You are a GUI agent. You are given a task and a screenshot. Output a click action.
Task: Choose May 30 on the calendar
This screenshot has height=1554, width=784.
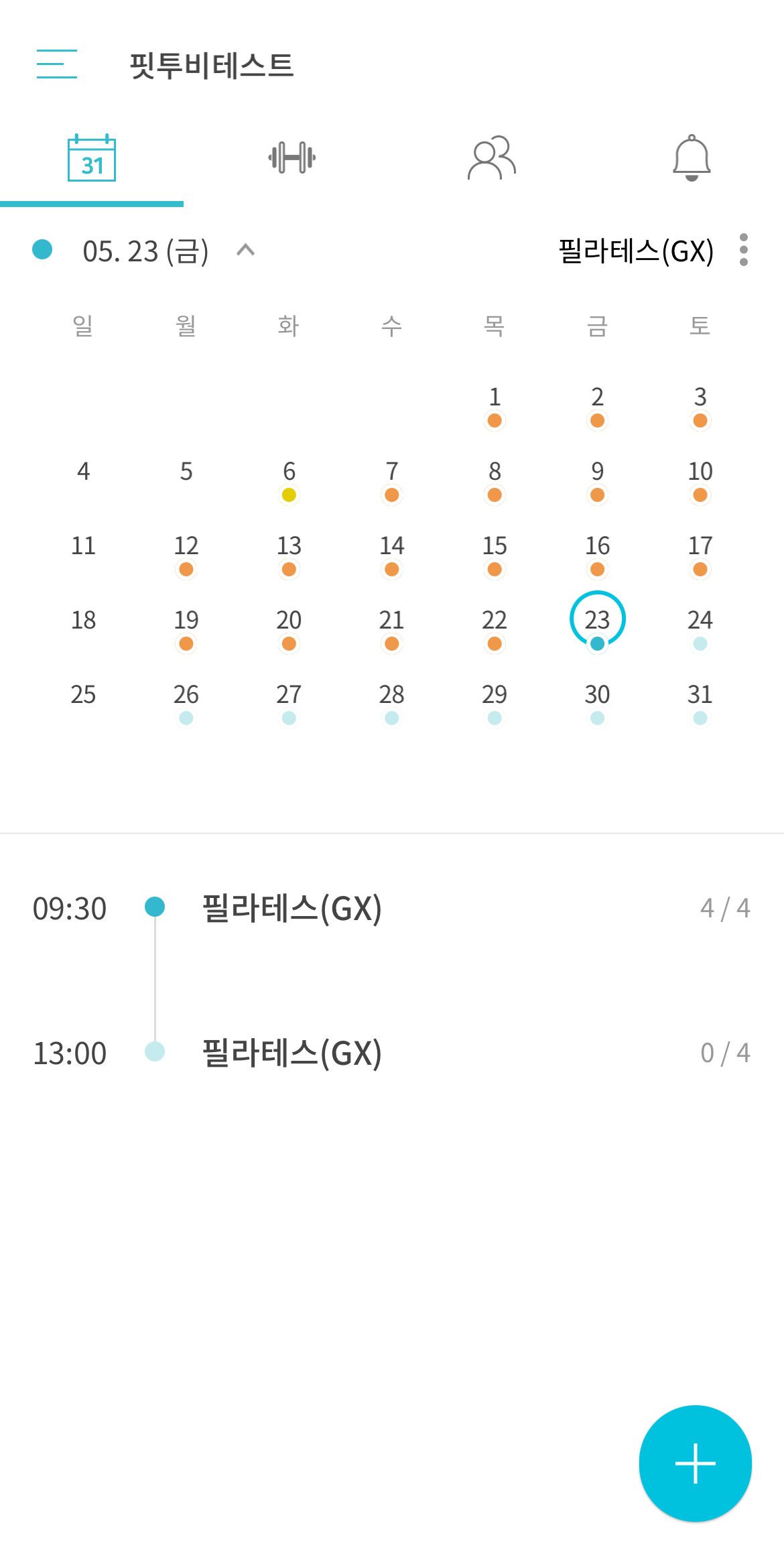[597, 702]
